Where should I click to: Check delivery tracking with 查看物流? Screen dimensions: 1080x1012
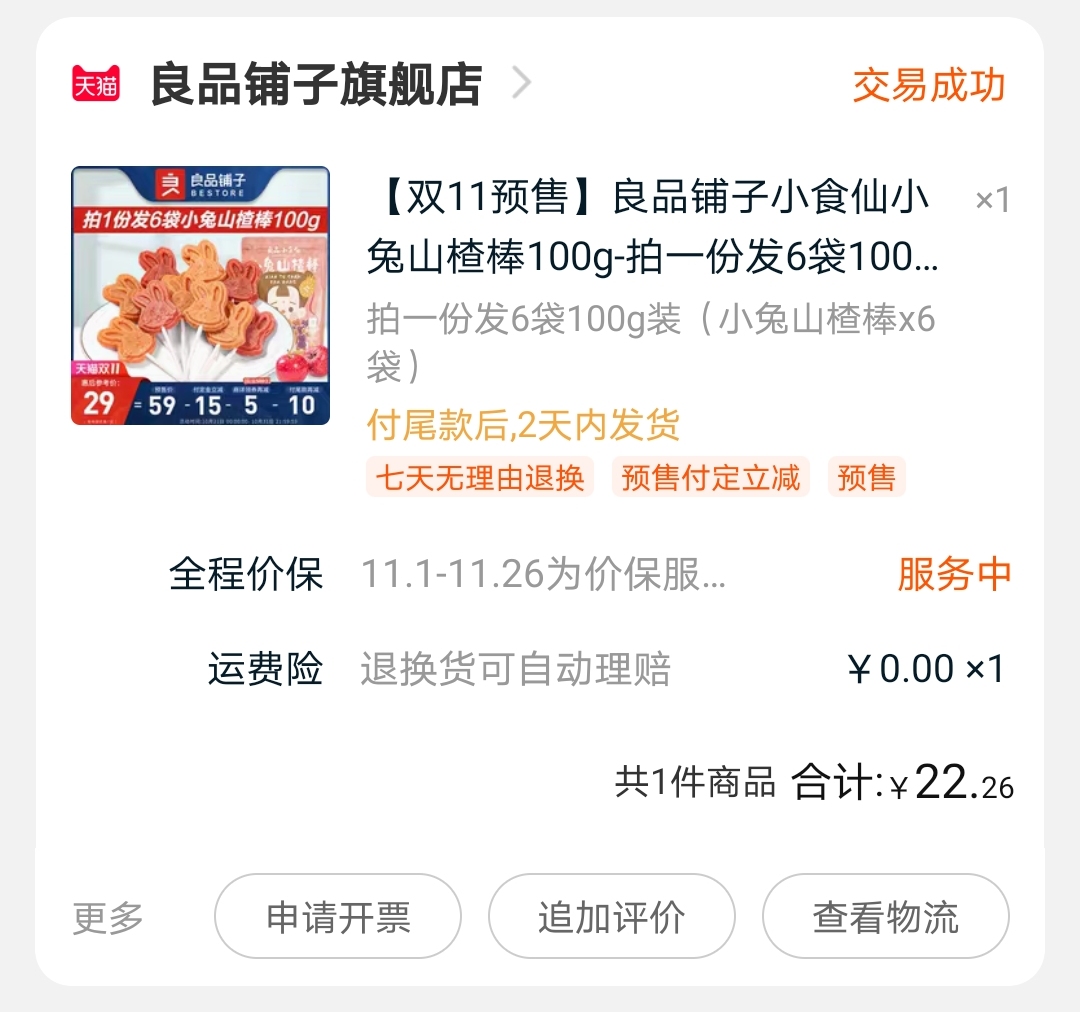click(x=886, y=917)
